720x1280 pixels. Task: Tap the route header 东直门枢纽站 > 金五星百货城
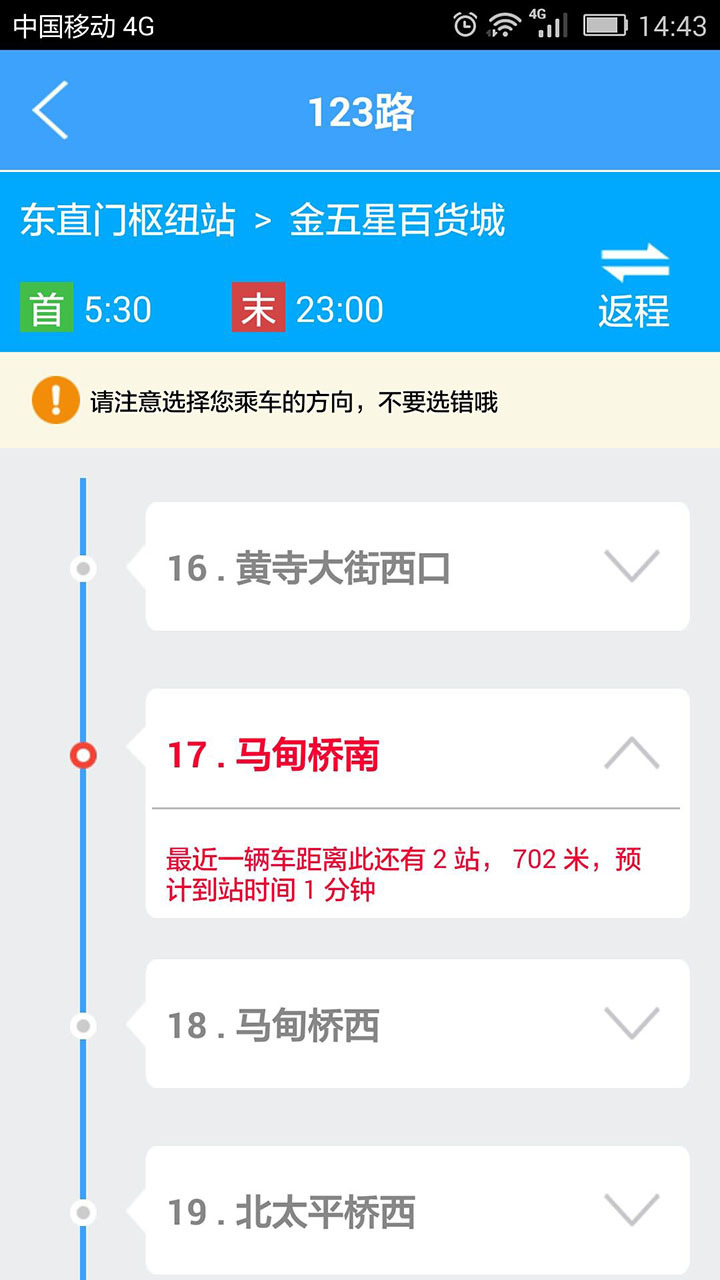[x=266, y=221]
